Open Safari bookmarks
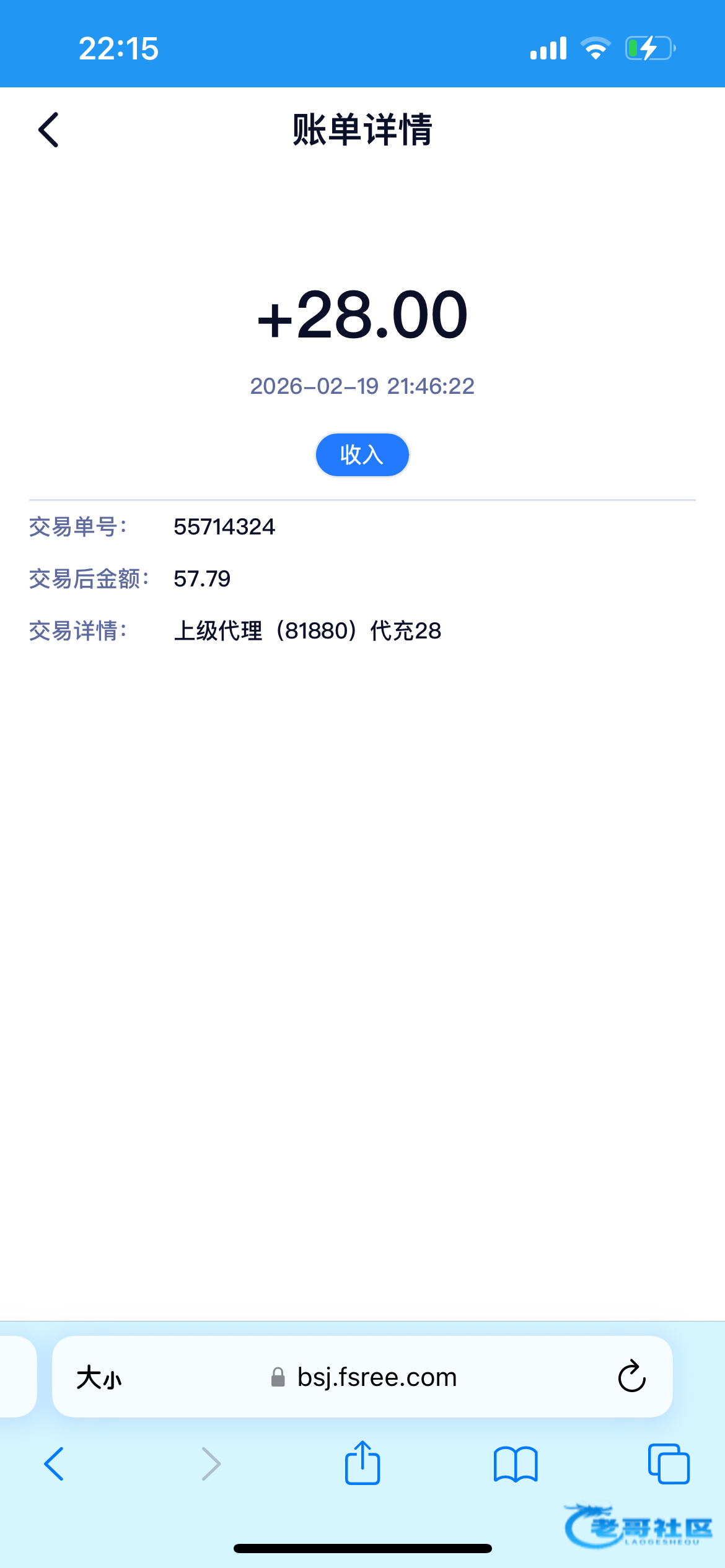725x1568 pixels. click(516, 1464)
